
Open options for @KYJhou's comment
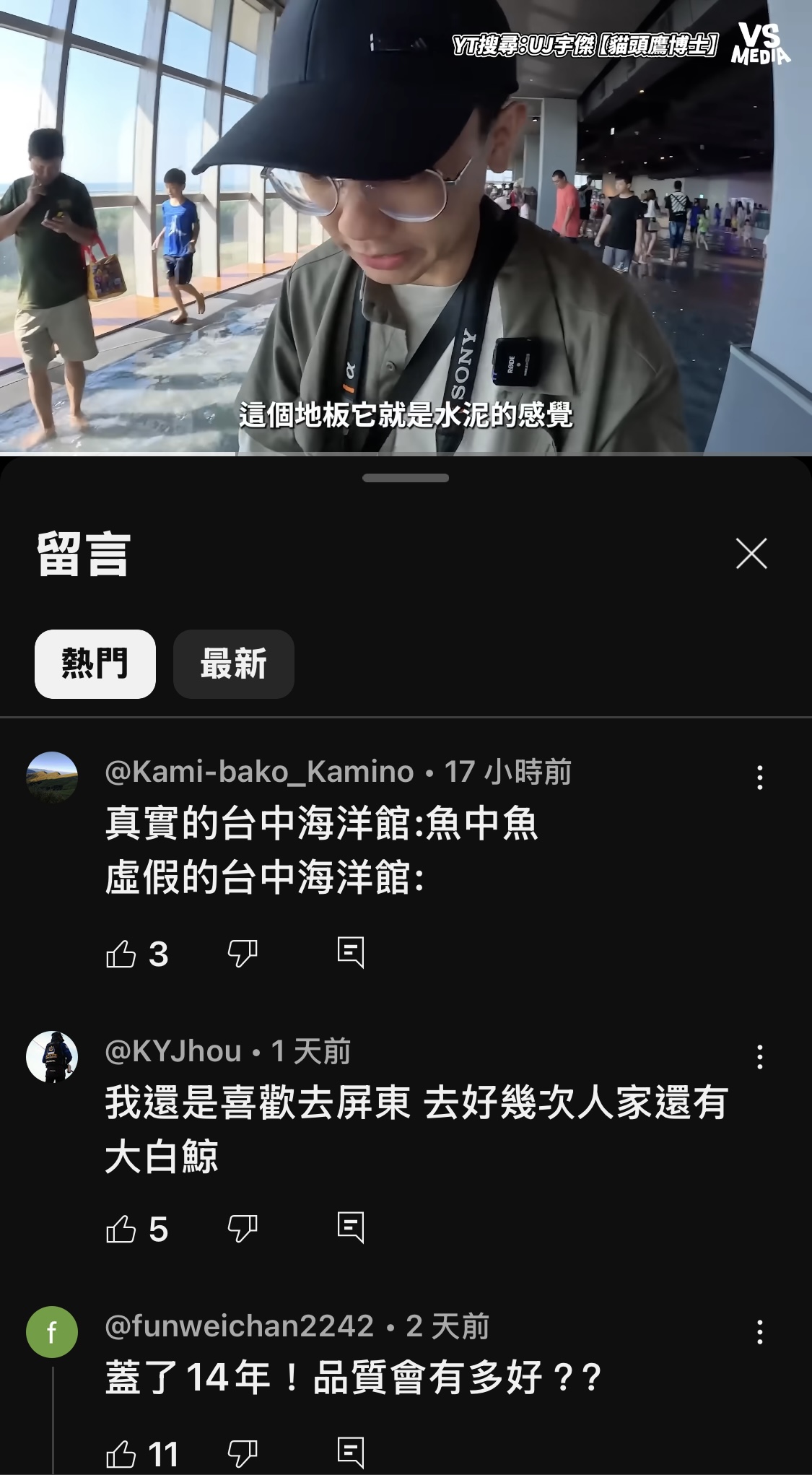tap(759, 1057)
